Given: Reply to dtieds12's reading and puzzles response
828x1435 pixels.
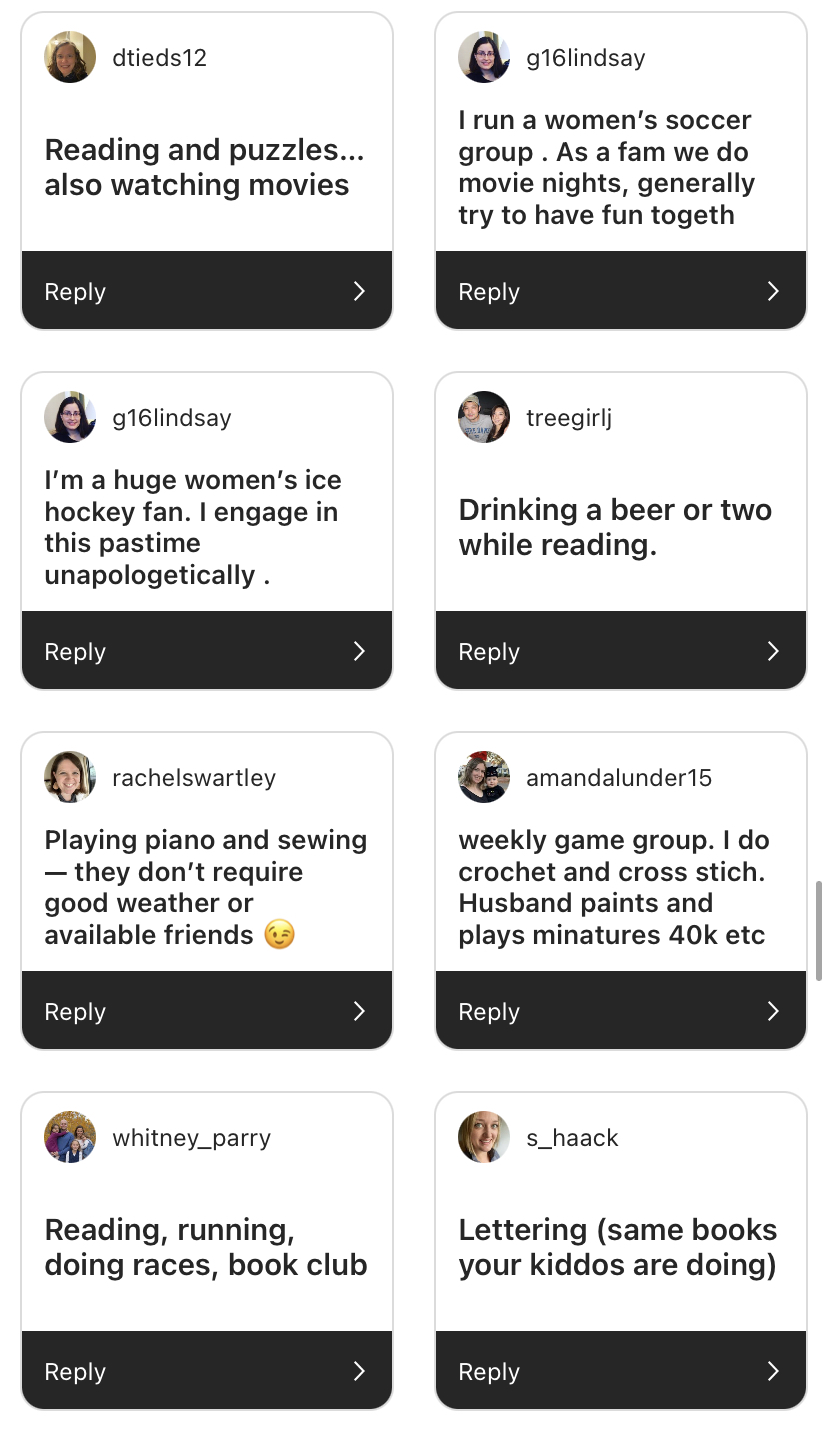Looking at the screenshot, I should coord(206,291).
